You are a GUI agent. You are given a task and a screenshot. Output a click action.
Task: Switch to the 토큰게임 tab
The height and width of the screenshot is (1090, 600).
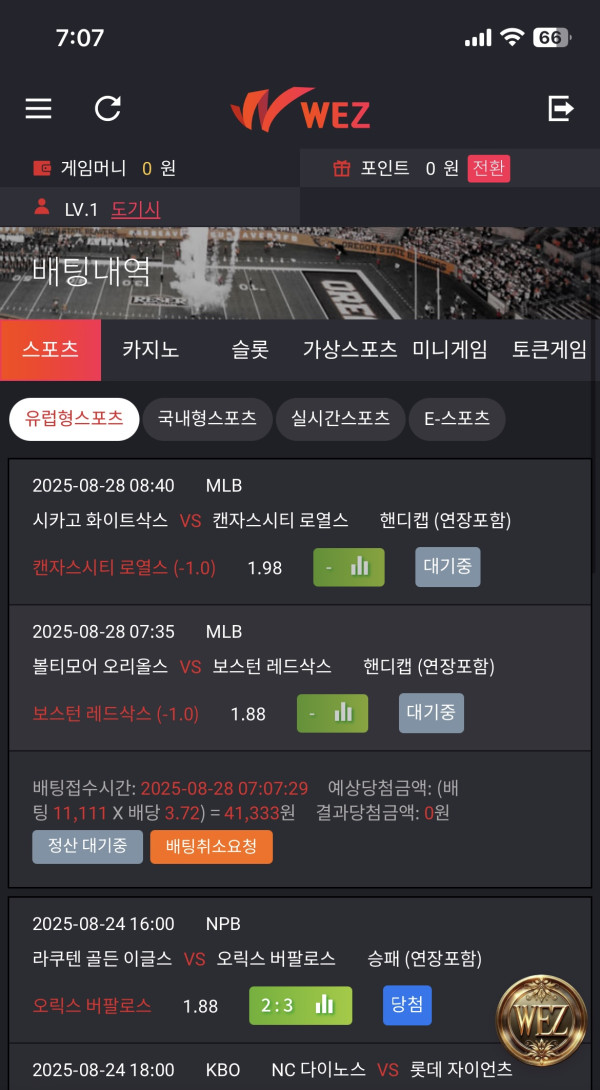click(549, 350)
